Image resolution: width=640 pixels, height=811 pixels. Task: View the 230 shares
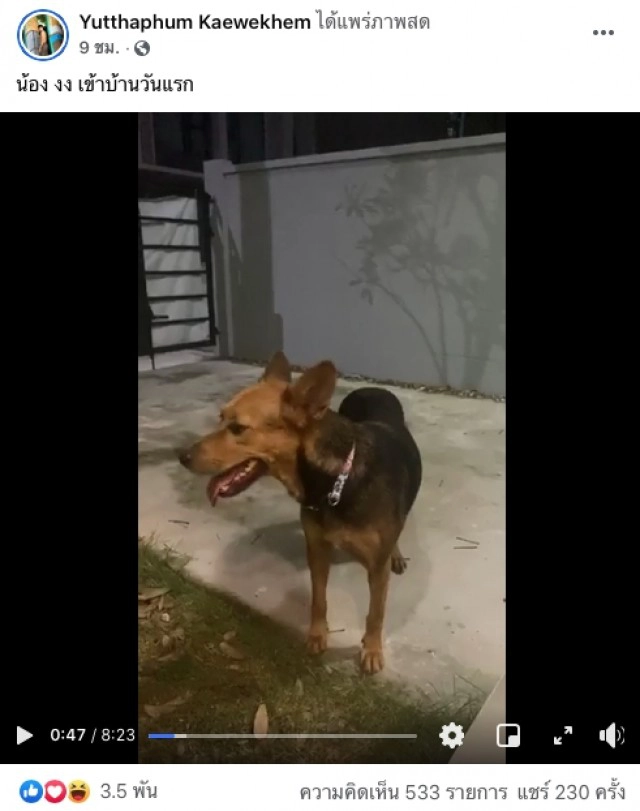click(571, 791)
